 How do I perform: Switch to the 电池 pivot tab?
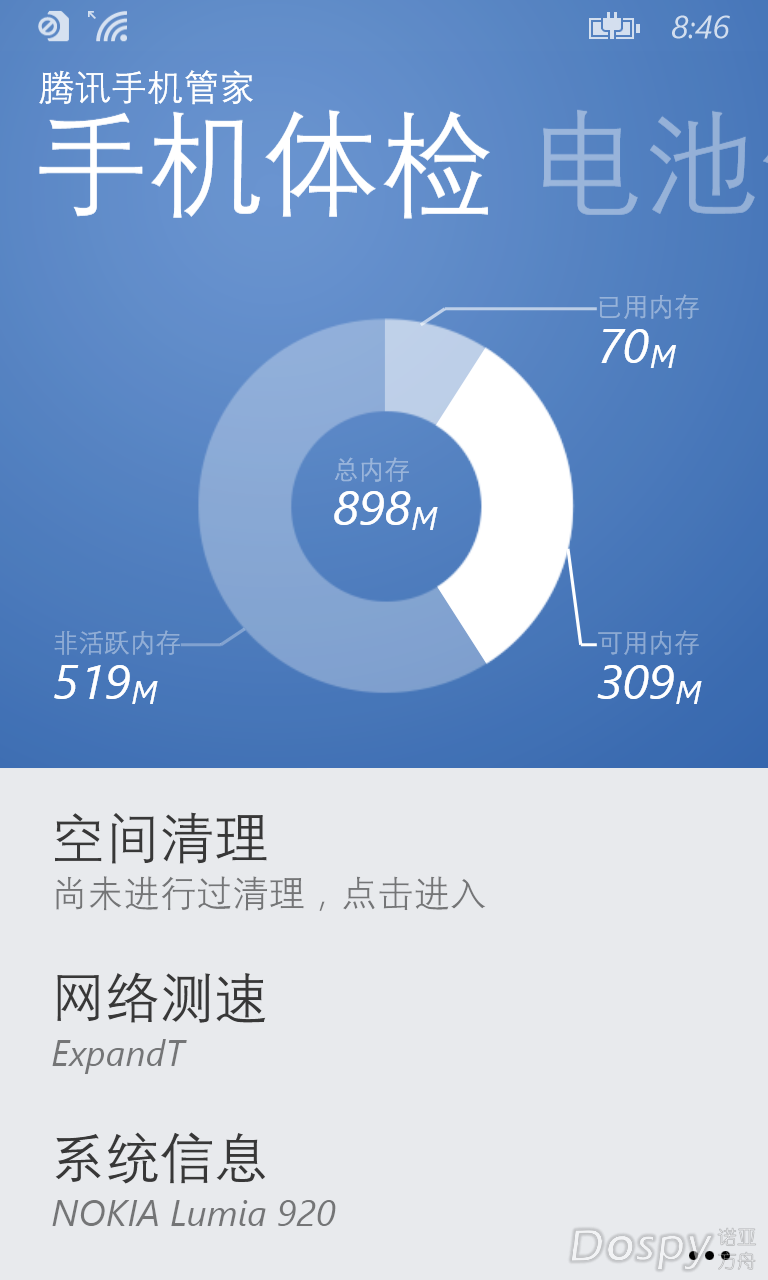[x=650, y=165]
